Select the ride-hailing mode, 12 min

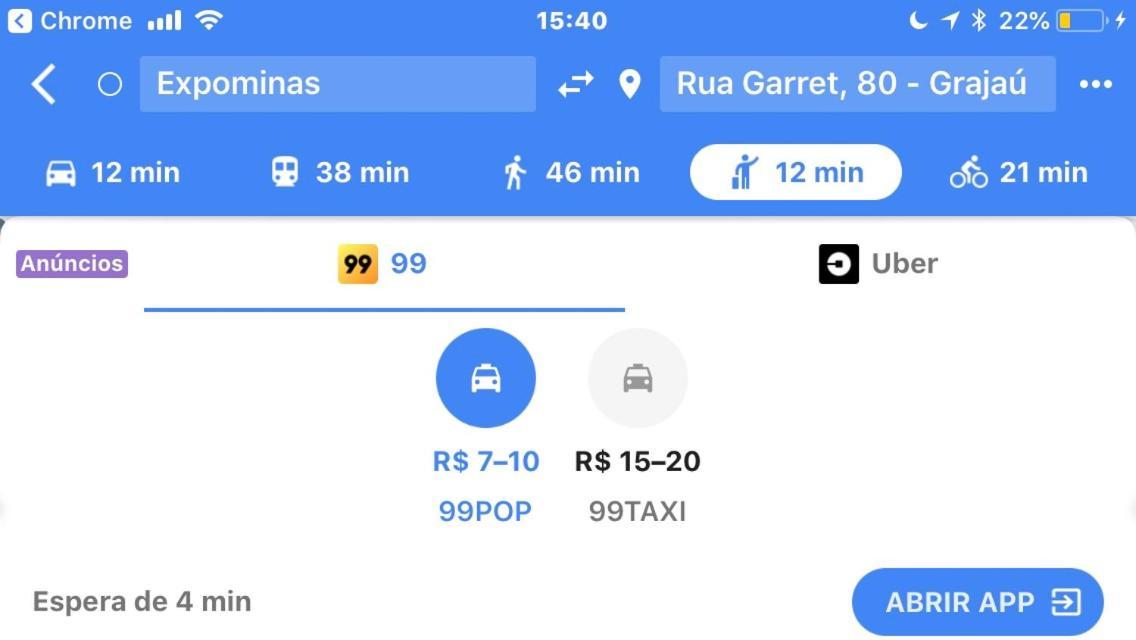click(796, 173)
